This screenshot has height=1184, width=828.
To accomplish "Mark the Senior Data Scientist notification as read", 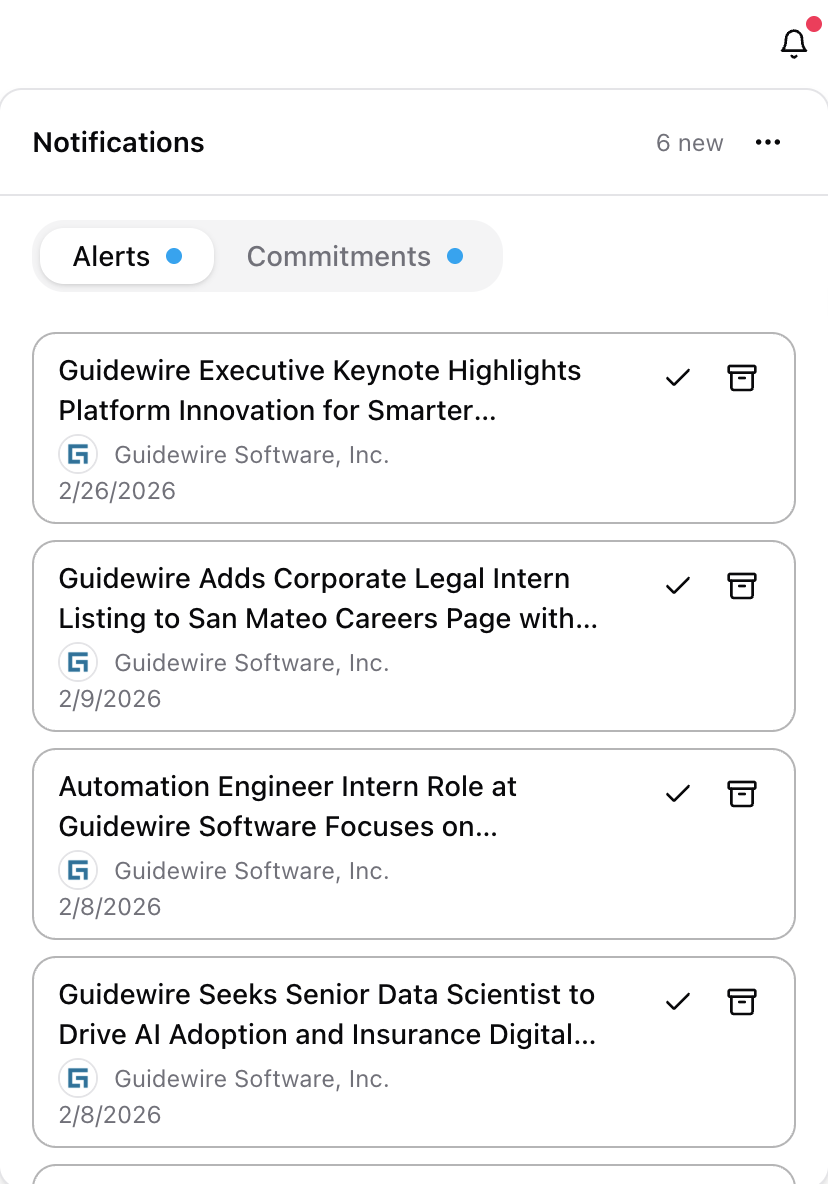I will click(x=676, y=1001).
